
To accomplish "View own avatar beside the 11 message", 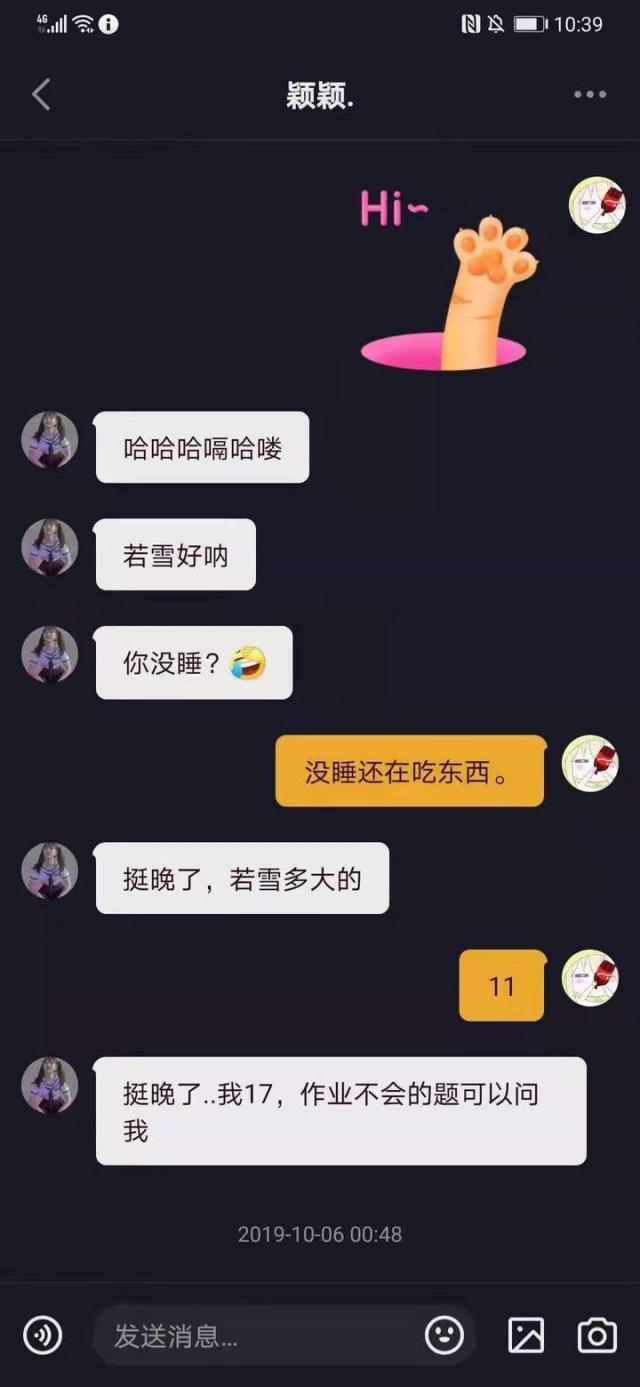I will coord(590,978).
